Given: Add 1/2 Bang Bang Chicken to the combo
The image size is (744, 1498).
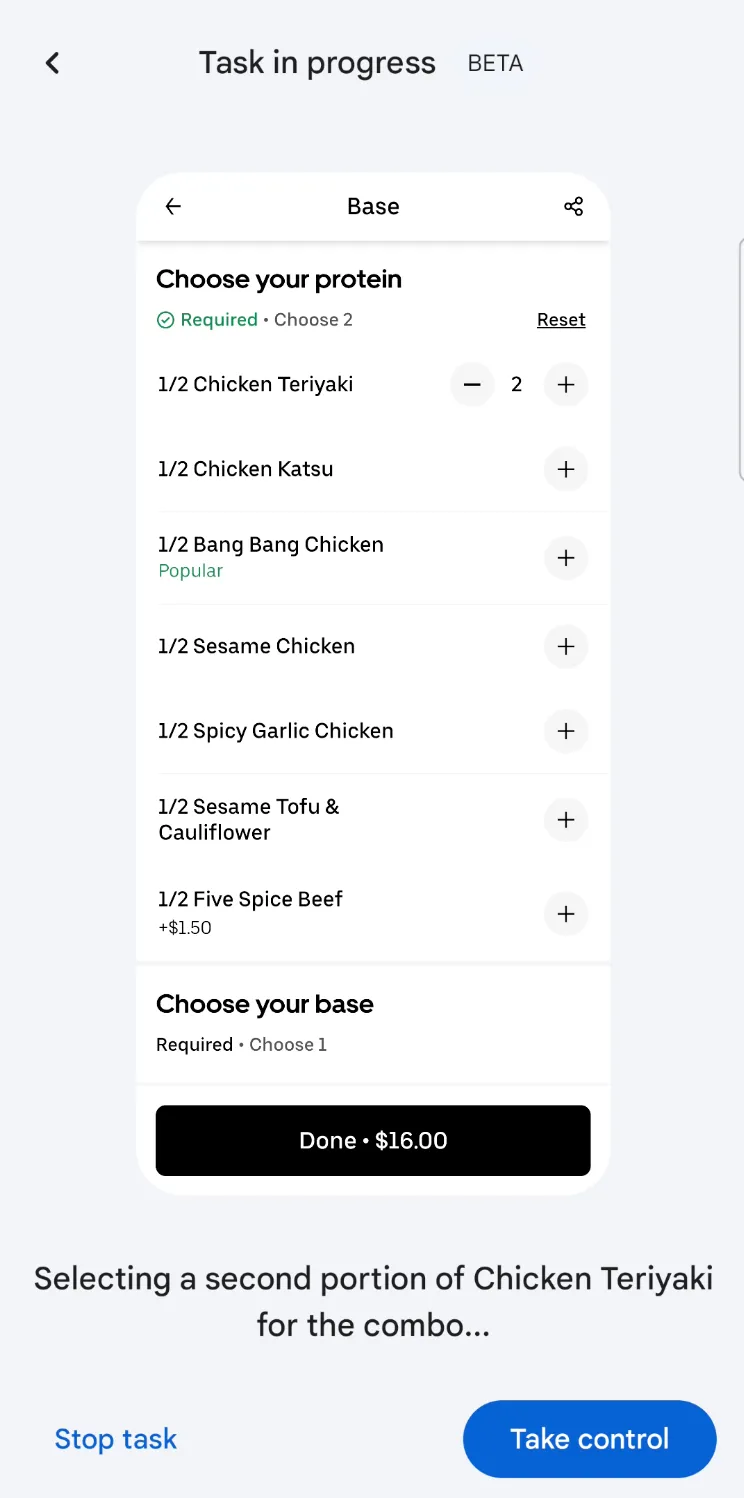Looking at the screenshot, I should [566, 558].
